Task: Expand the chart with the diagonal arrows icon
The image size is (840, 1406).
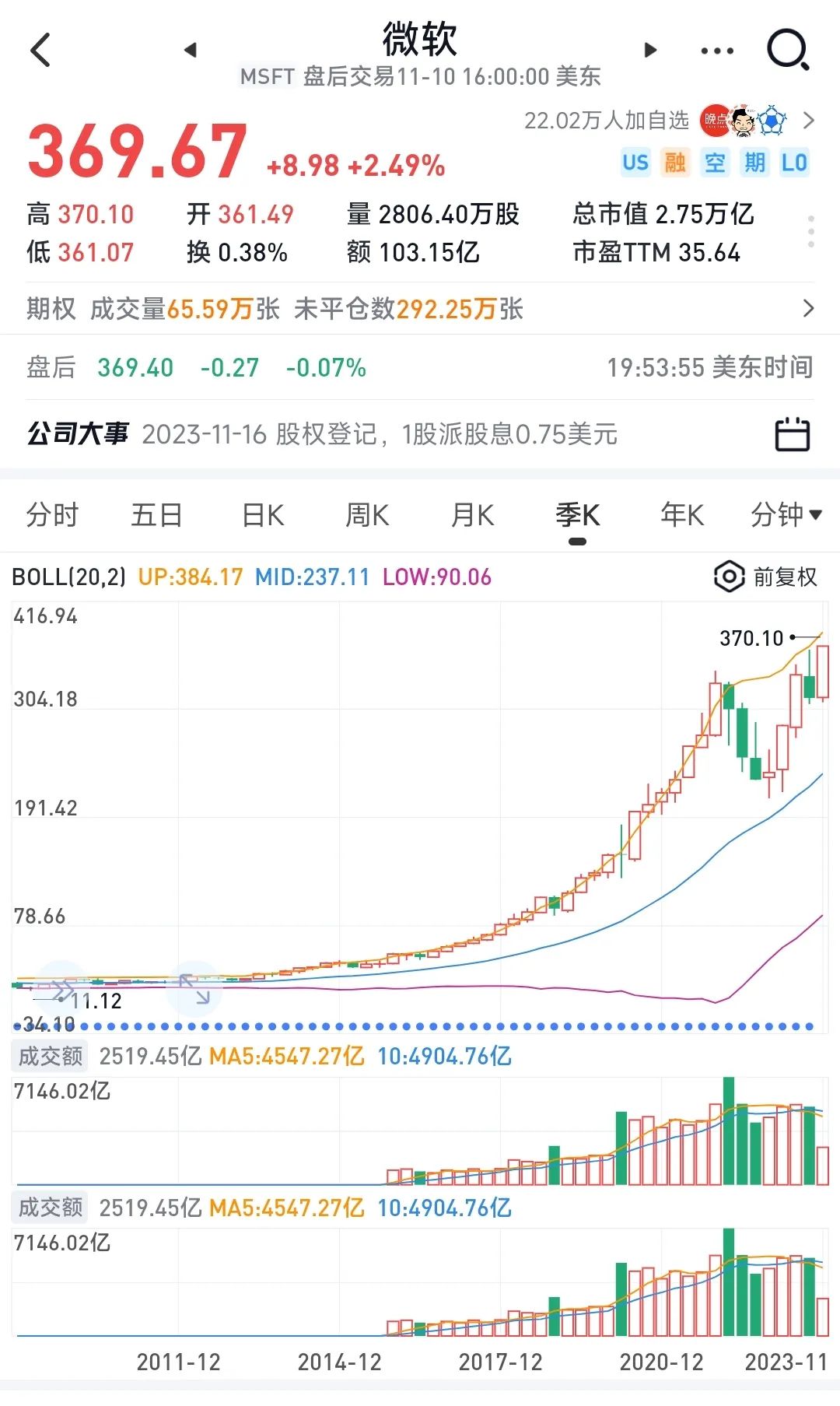Action: coord(194,989)
